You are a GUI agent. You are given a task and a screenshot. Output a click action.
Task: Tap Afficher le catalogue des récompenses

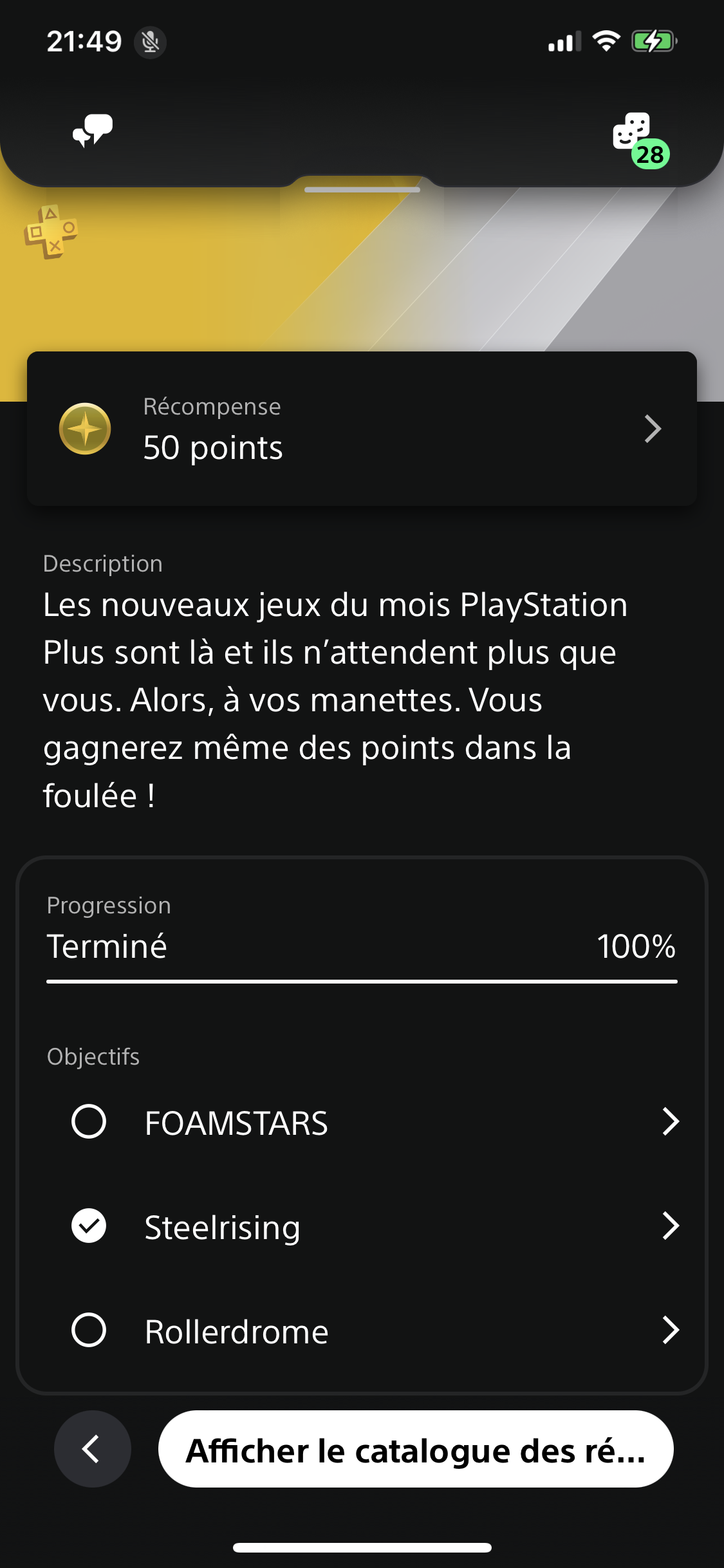[416, 1449]
